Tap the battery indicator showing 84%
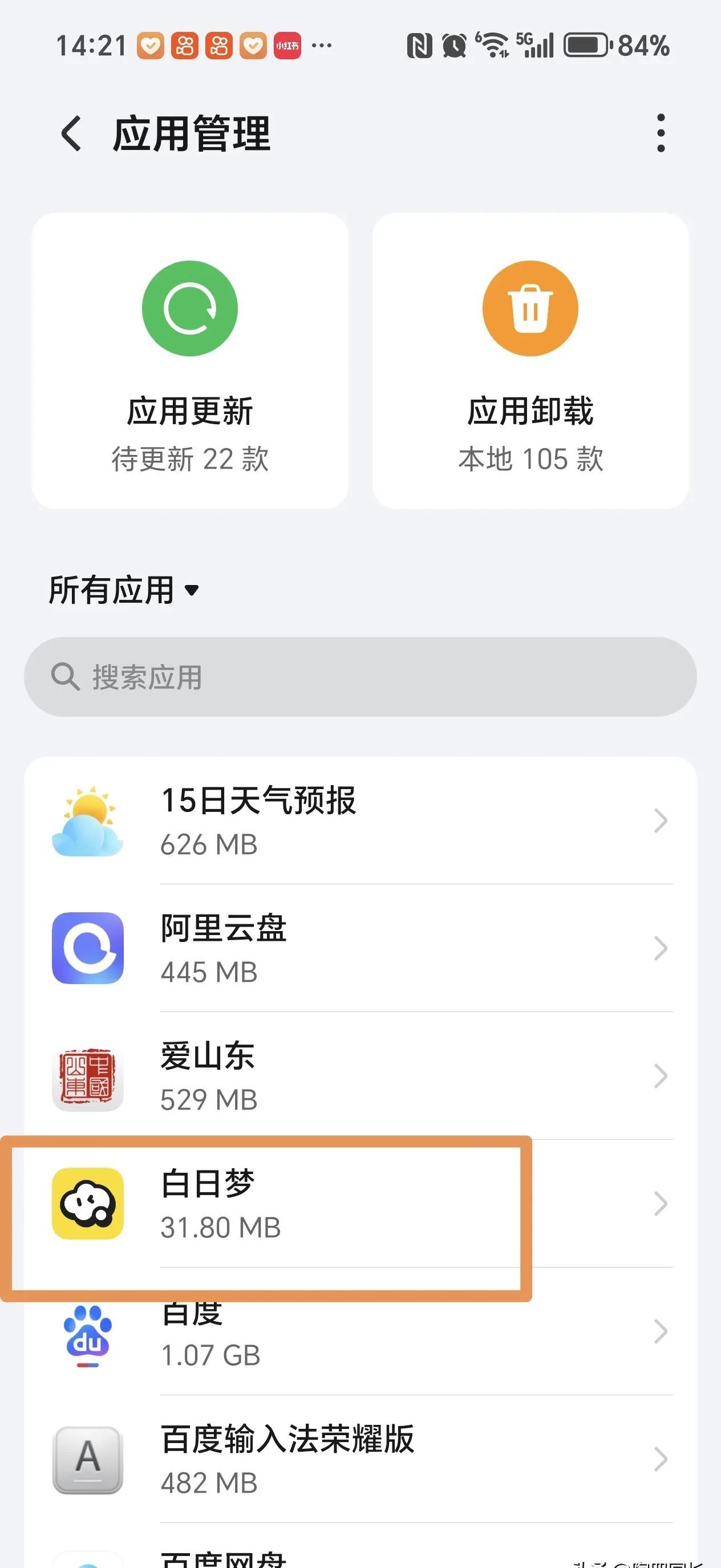 [586, 44]
